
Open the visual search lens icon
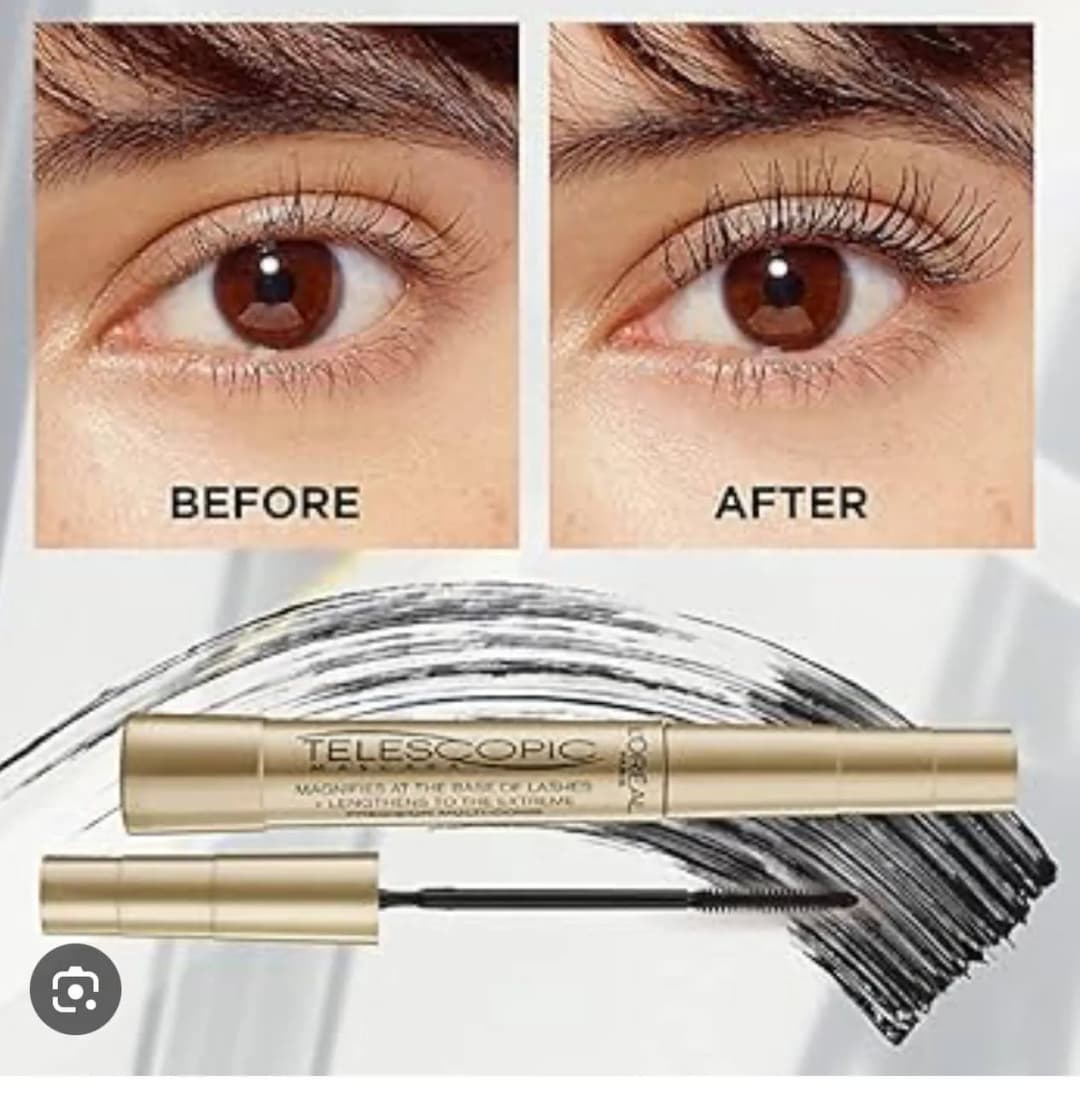[75, 989]
